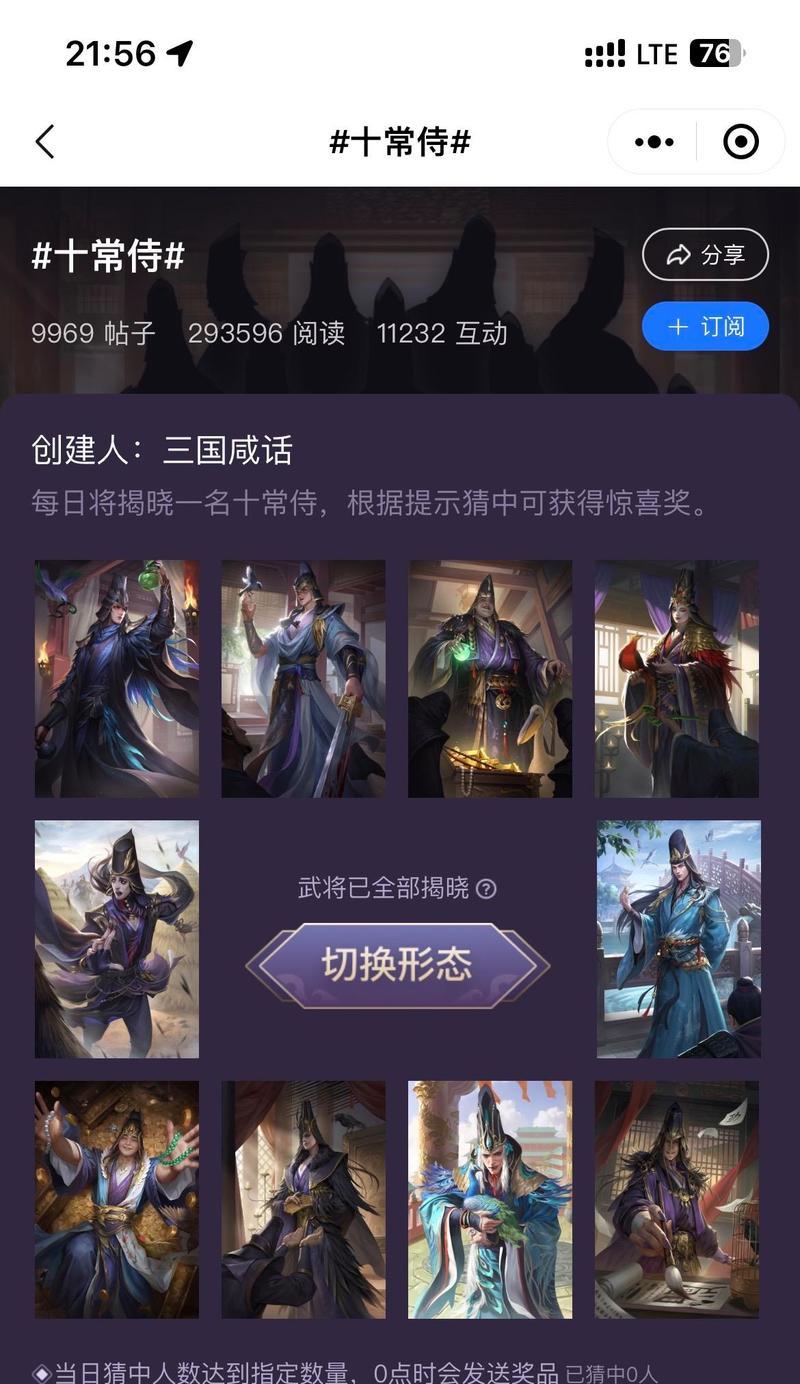800x1384 pixels.
Task: Share the #十常侍# topic
Action: click(705, 255)
